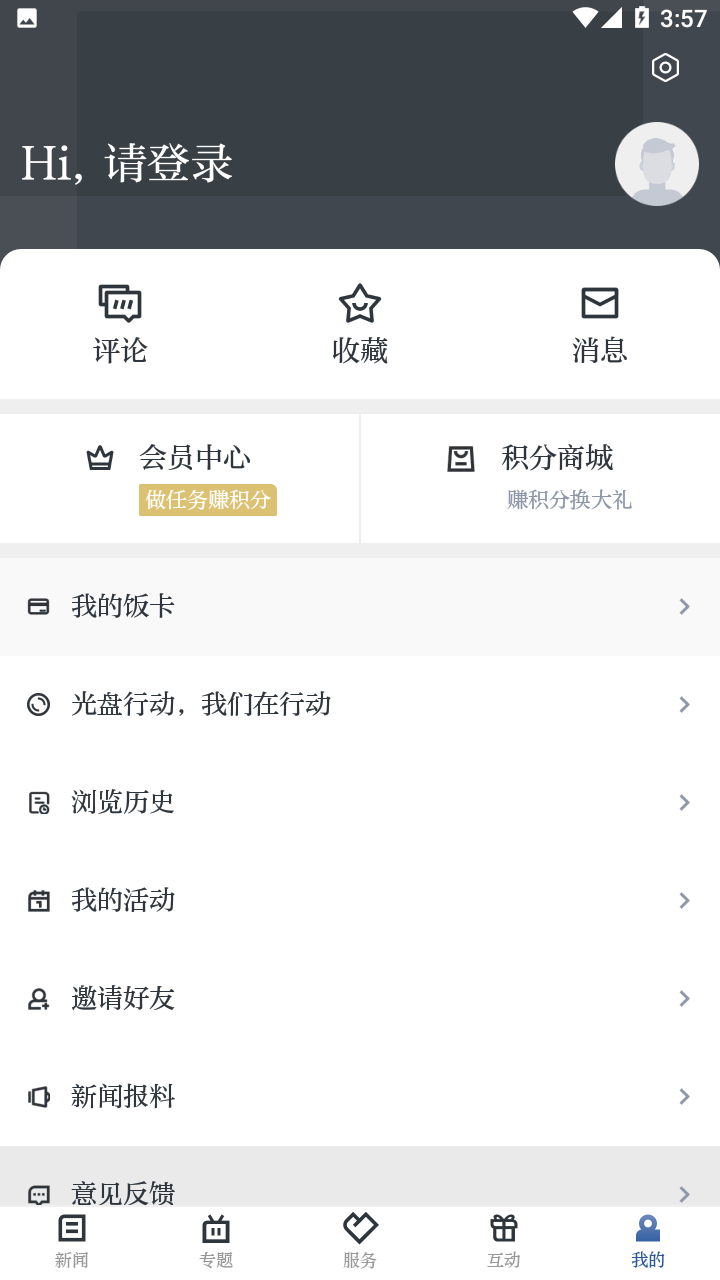Open the settings gear in top right
Screen dimensions: 720x1280
pos(665,68)
